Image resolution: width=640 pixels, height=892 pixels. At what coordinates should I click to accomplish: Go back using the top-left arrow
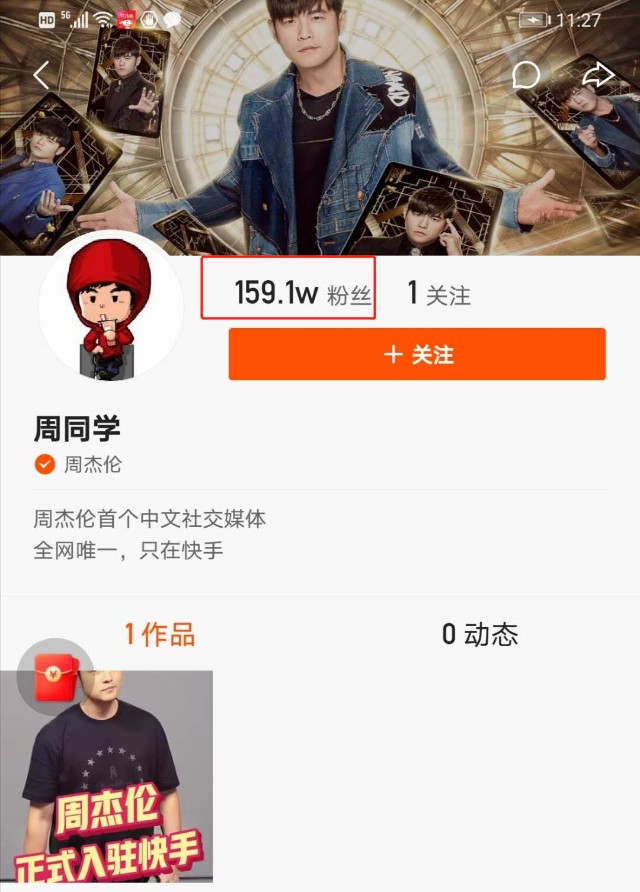tap(41, 75)
